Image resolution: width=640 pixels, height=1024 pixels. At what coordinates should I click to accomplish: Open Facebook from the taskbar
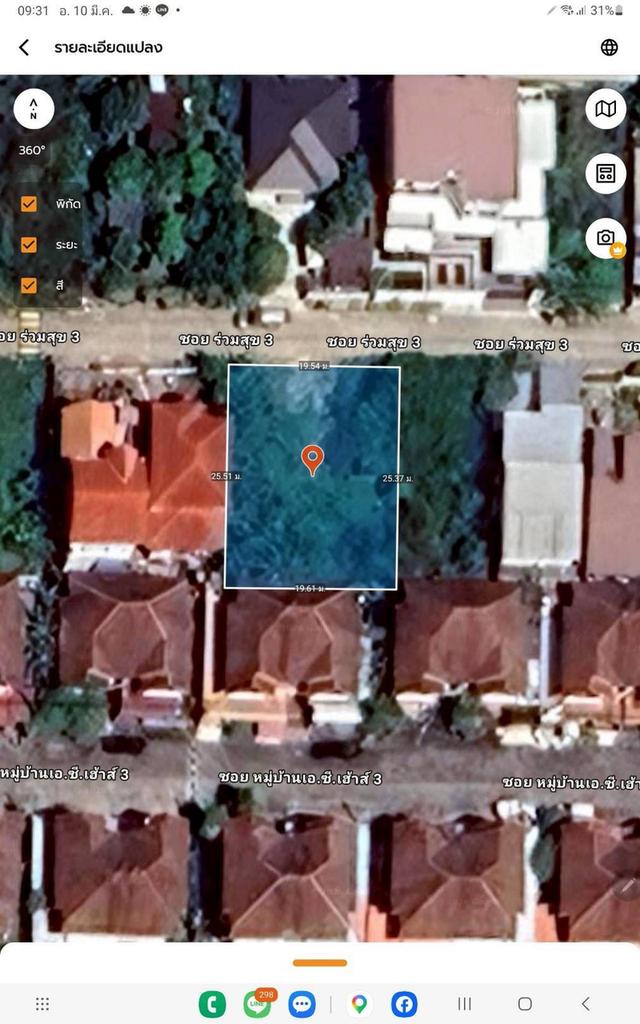coord(404,1003)
